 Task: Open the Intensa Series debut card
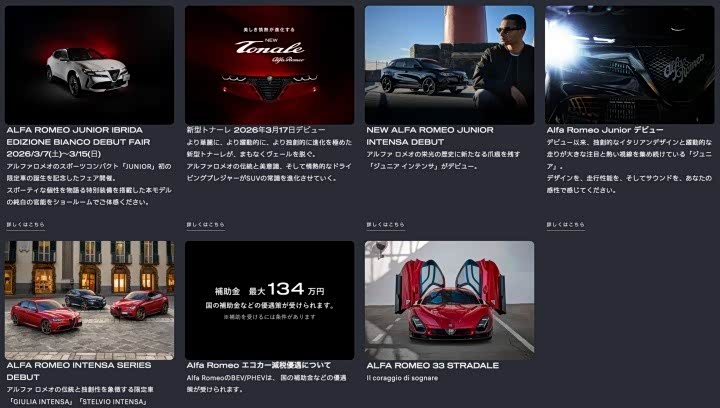click(89, 300)
